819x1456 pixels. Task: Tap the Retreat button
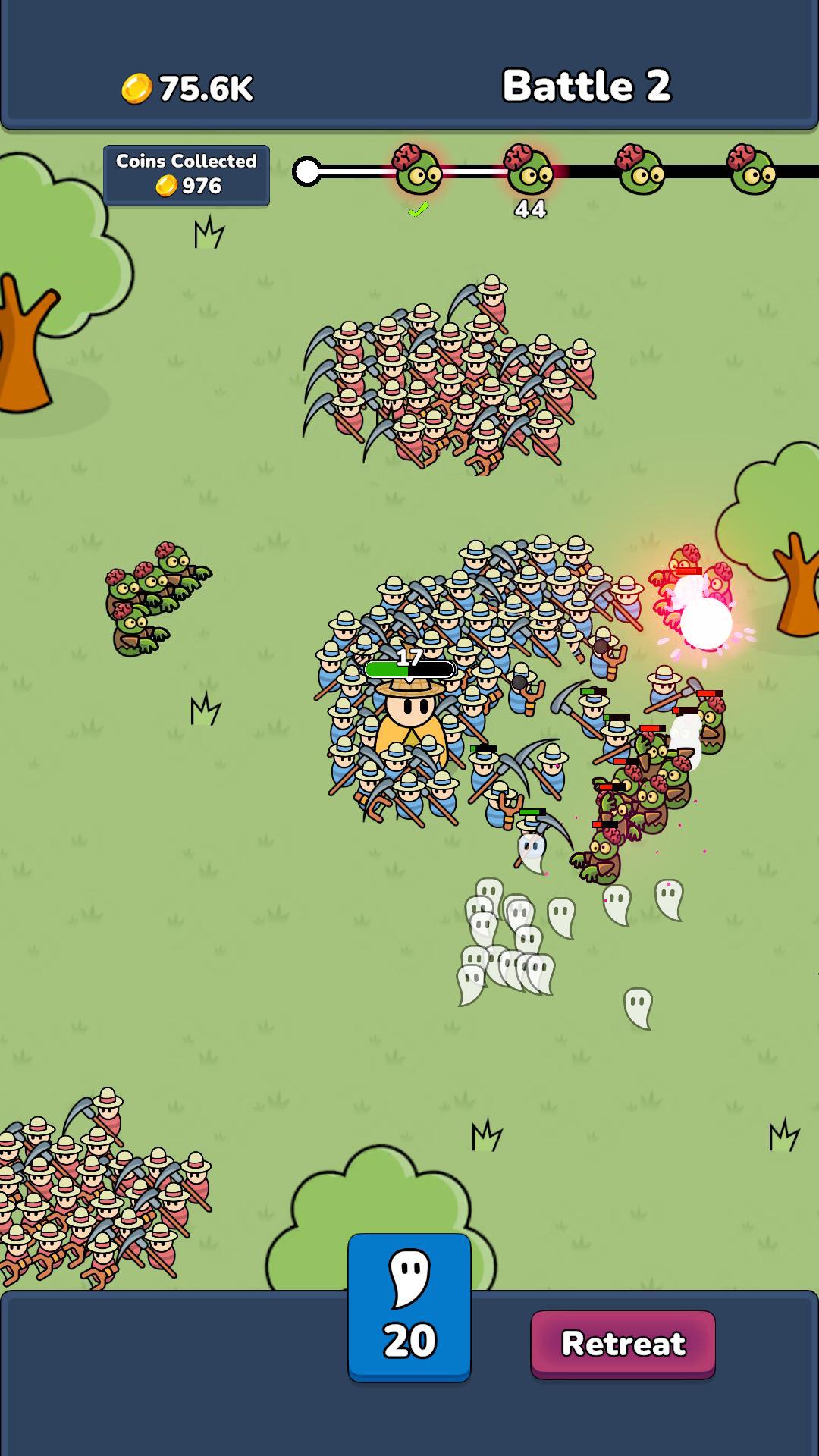click(623, 1345)
